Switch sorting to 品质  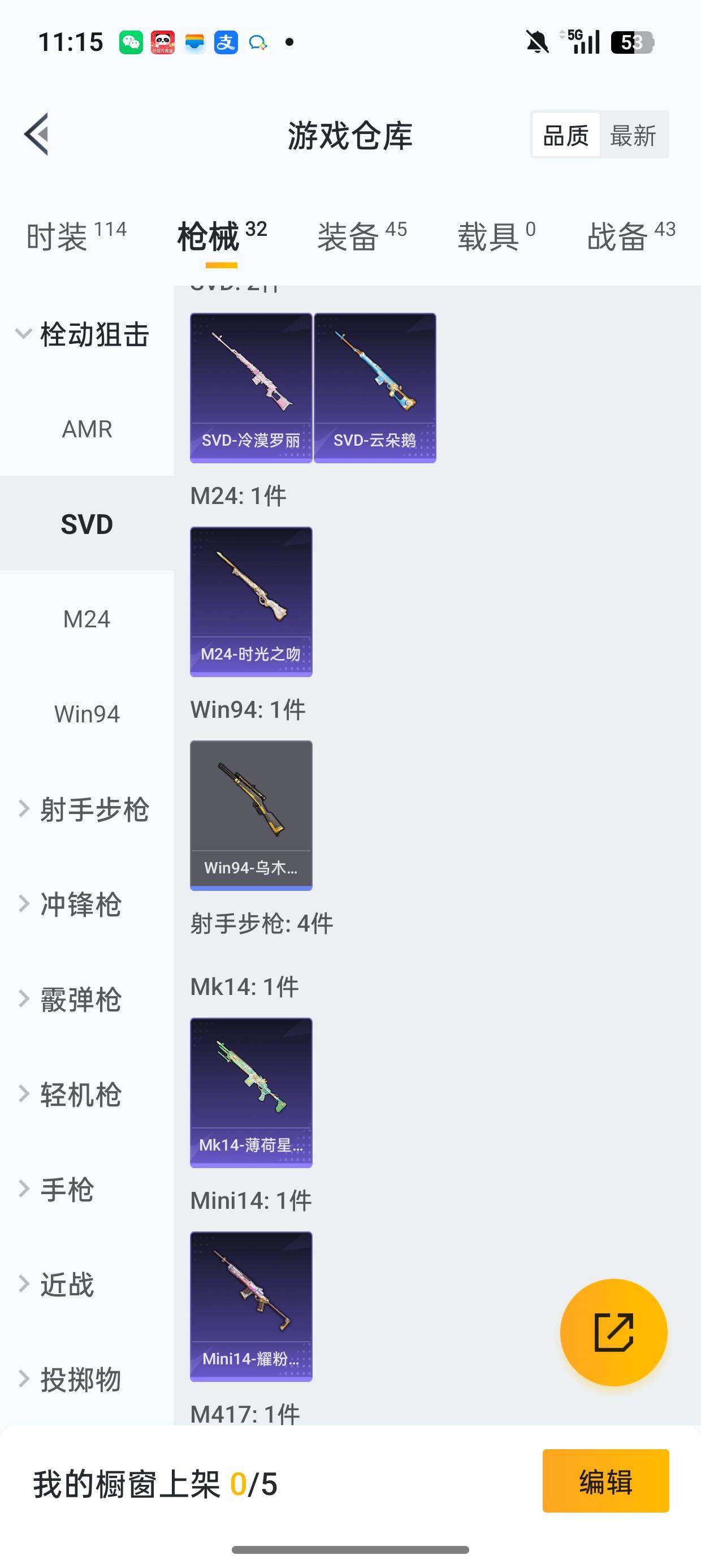[565, 135]
